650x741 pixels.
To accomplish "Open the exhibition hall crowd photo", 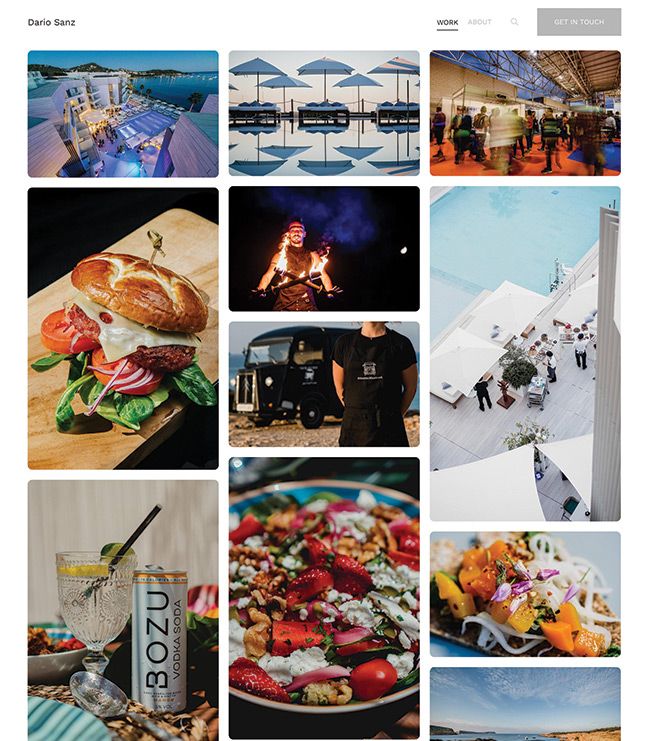I will pos(525,113).
